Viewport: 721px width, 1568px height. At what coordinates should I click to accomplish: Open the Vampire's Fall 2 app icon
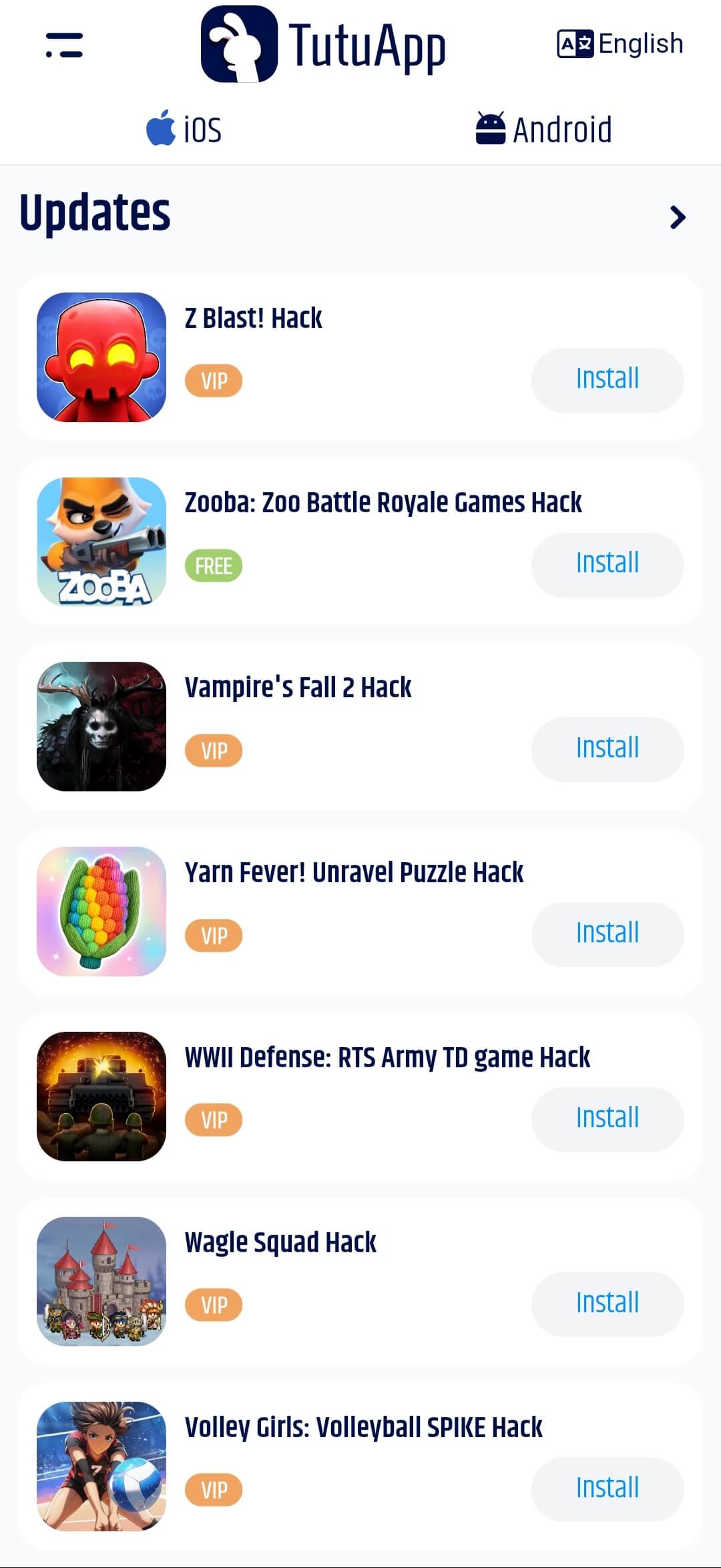point(101,728)
